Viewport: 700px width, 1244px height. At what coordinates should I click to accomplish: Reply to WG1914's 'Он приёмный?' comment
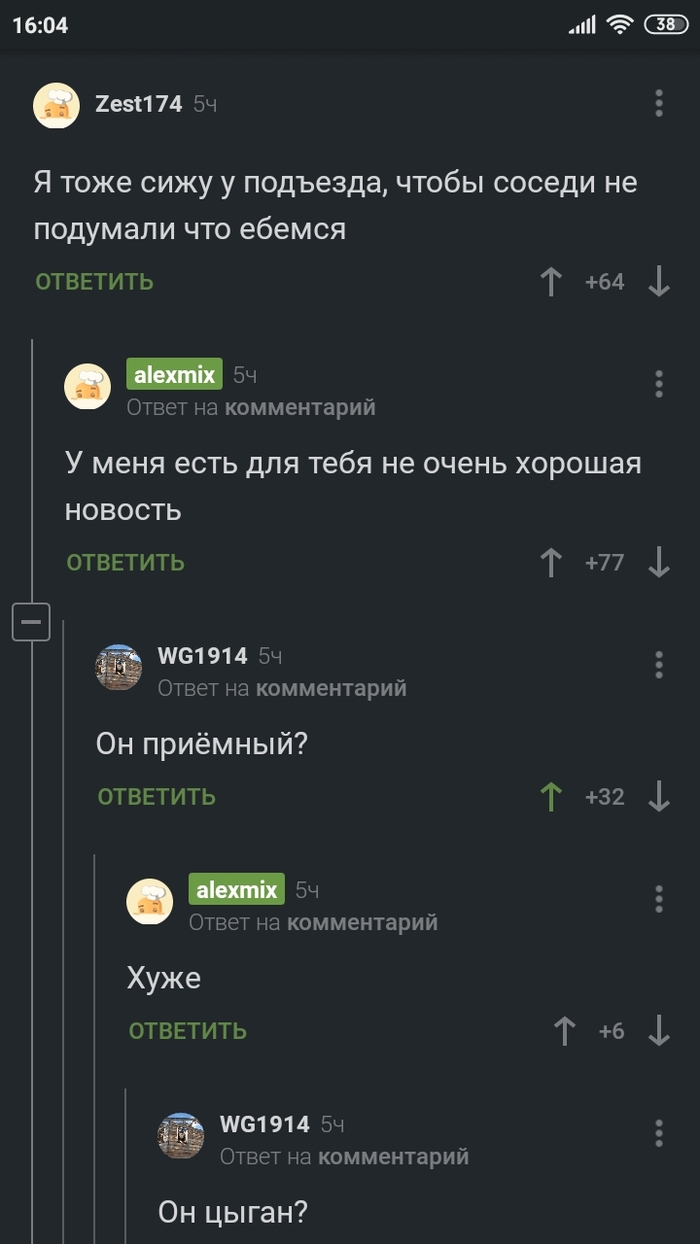click(156, 797)
